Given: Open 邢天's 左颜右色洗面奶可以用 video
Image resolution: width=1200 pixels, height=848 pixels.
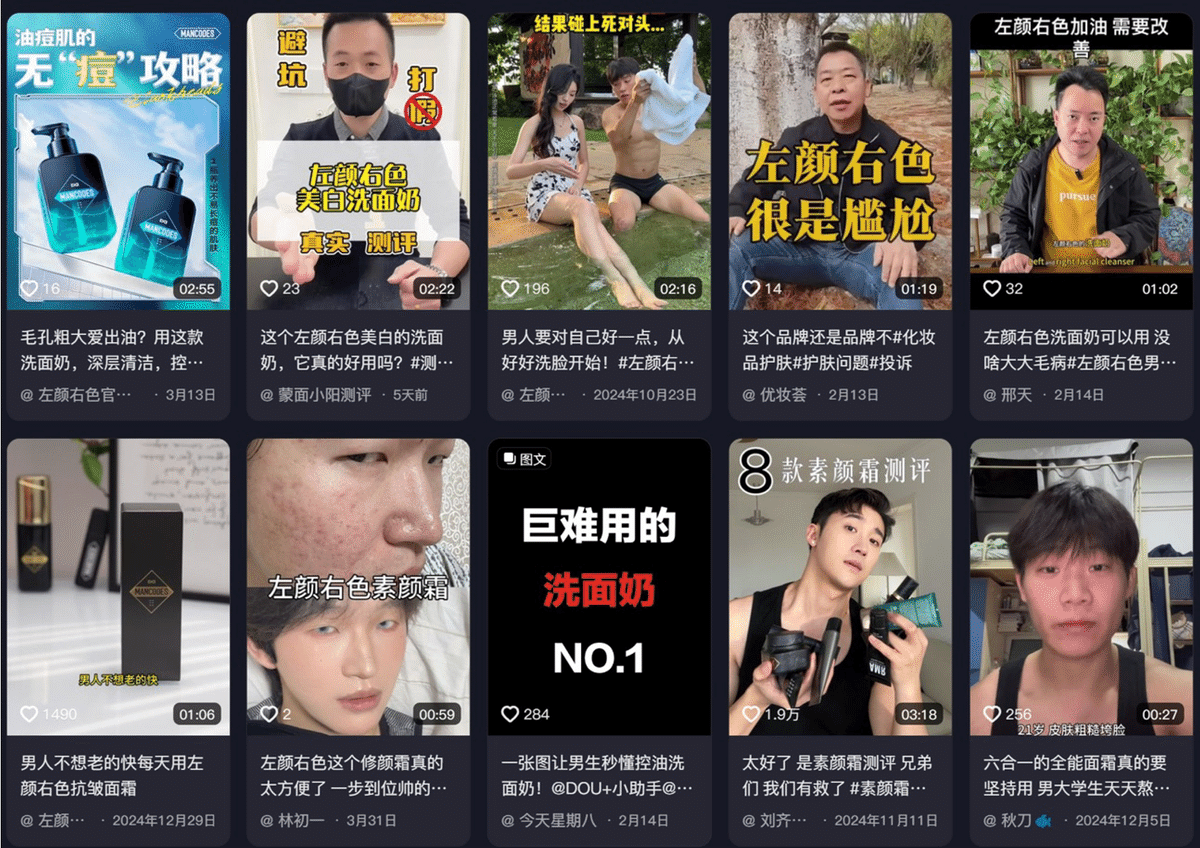Looking at the screenshot, I should coord(1081,160).
